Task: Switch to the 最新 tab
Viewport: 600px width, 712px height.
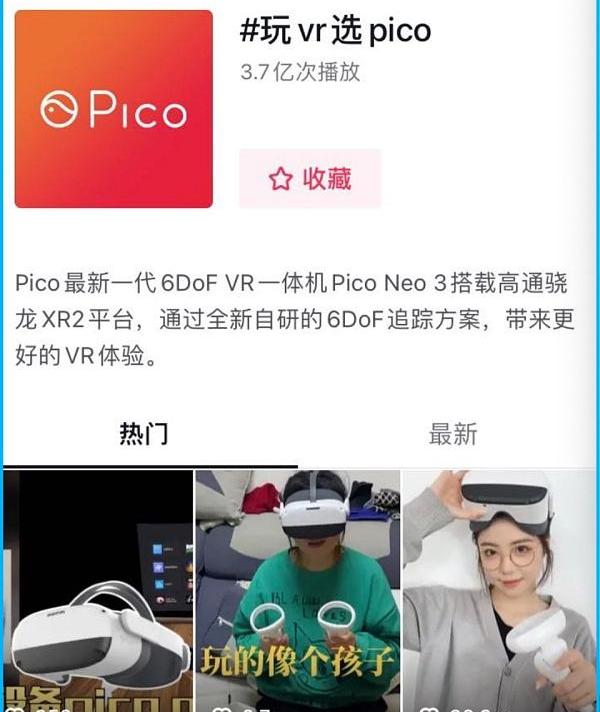Action: (x=452, y=434)
